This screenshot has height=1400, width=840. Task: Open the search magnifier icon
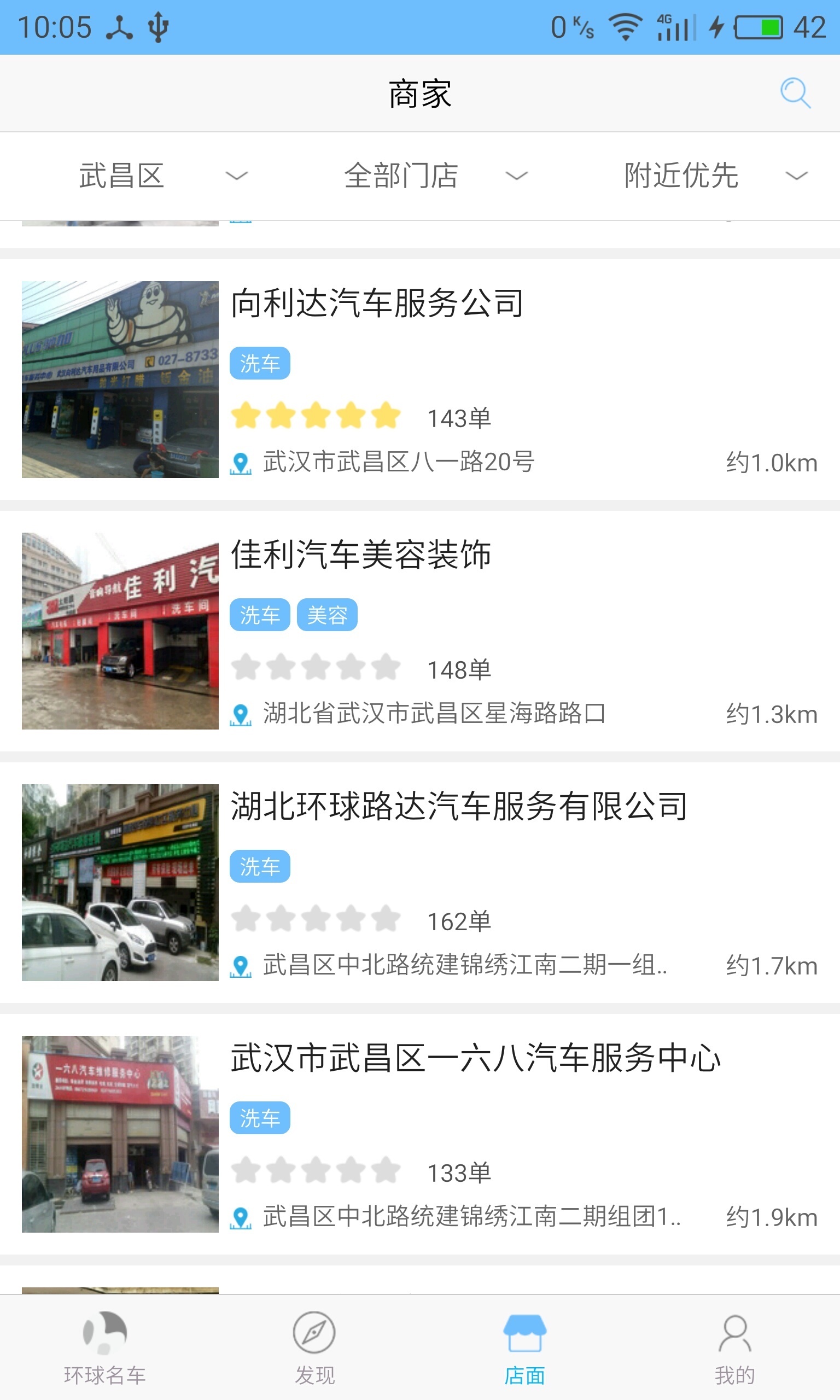coord(795,93)
